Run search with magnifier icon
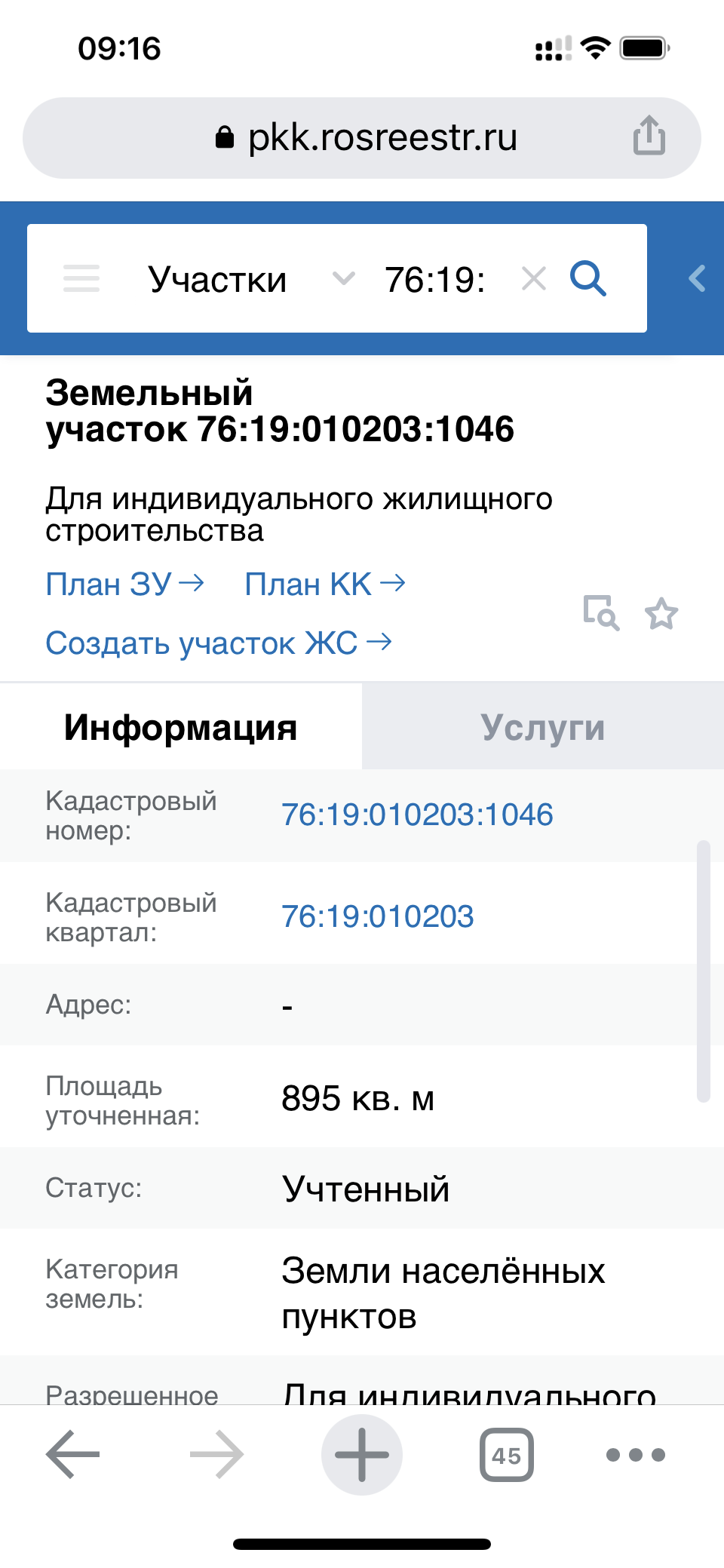Screen dimensions: 724x1568 (x=588, y=278)
